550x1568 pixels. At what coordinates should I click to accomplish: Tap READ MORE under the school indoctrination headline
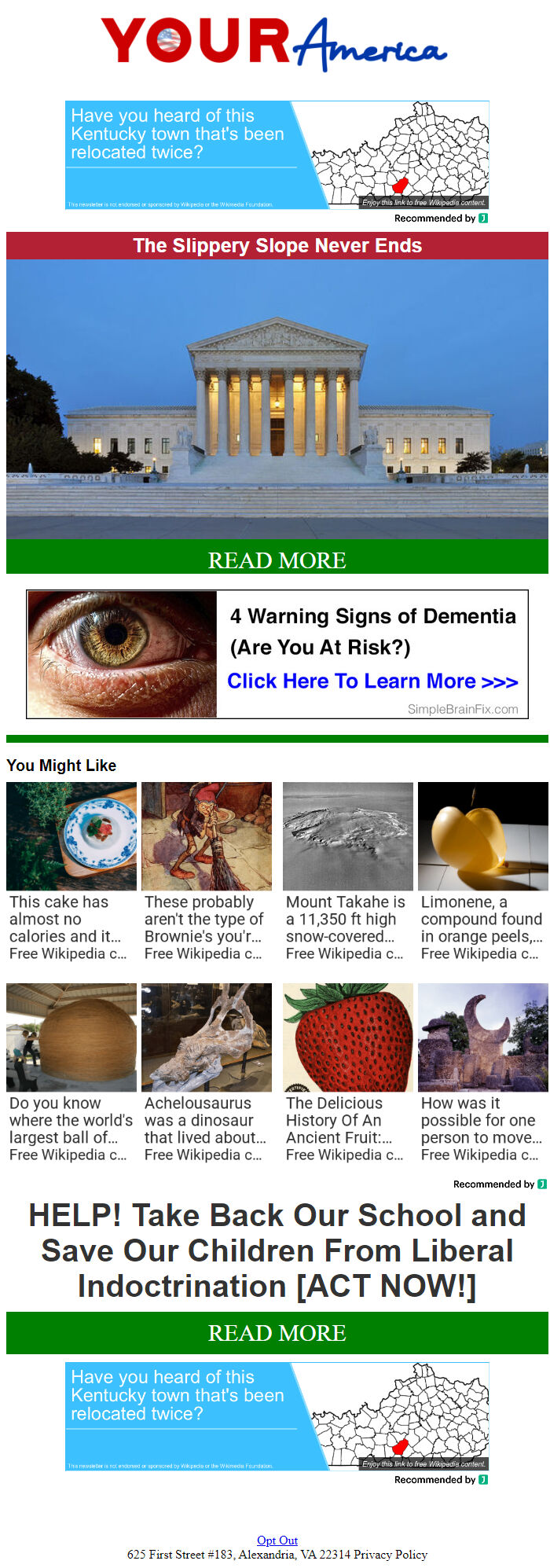pyautogui.click(x=277, y=1332)
